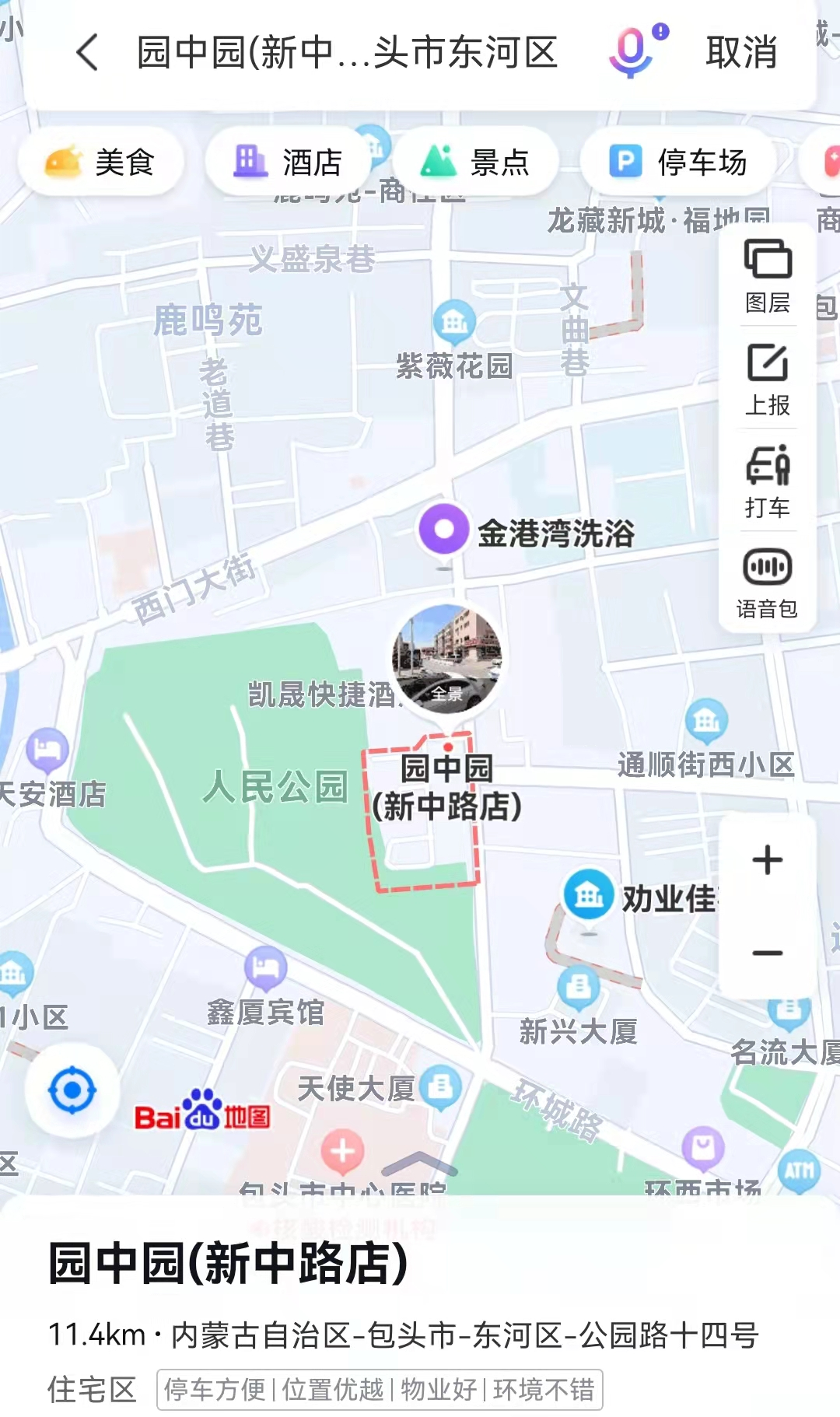Select the 景点 attractions chip
Image resolution: width=840 pixels, height=1417 pixels.
(x=475, y=163)
